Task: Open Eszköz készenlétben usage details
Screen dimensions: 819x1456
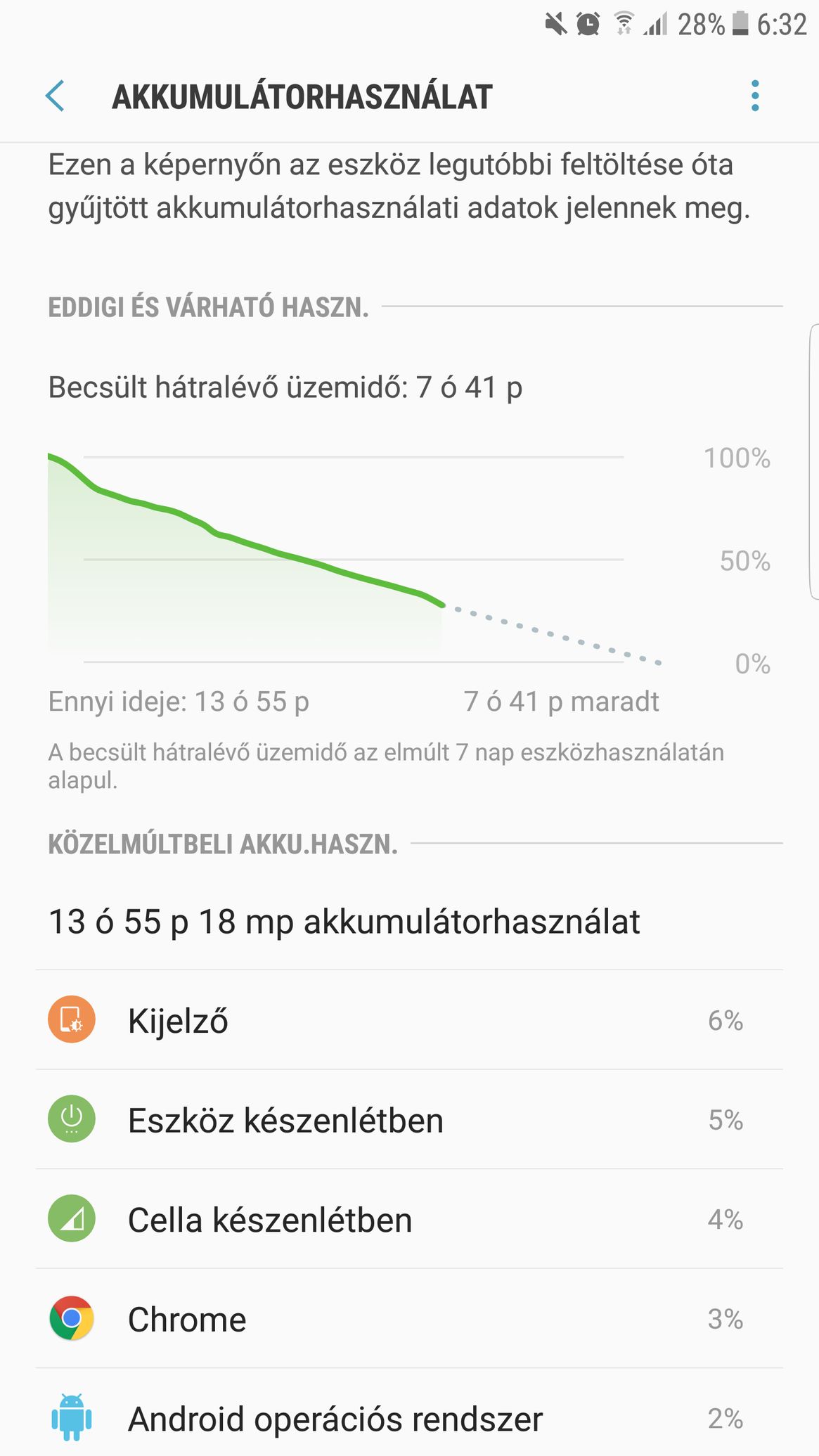Action: tap(409, 1119)
